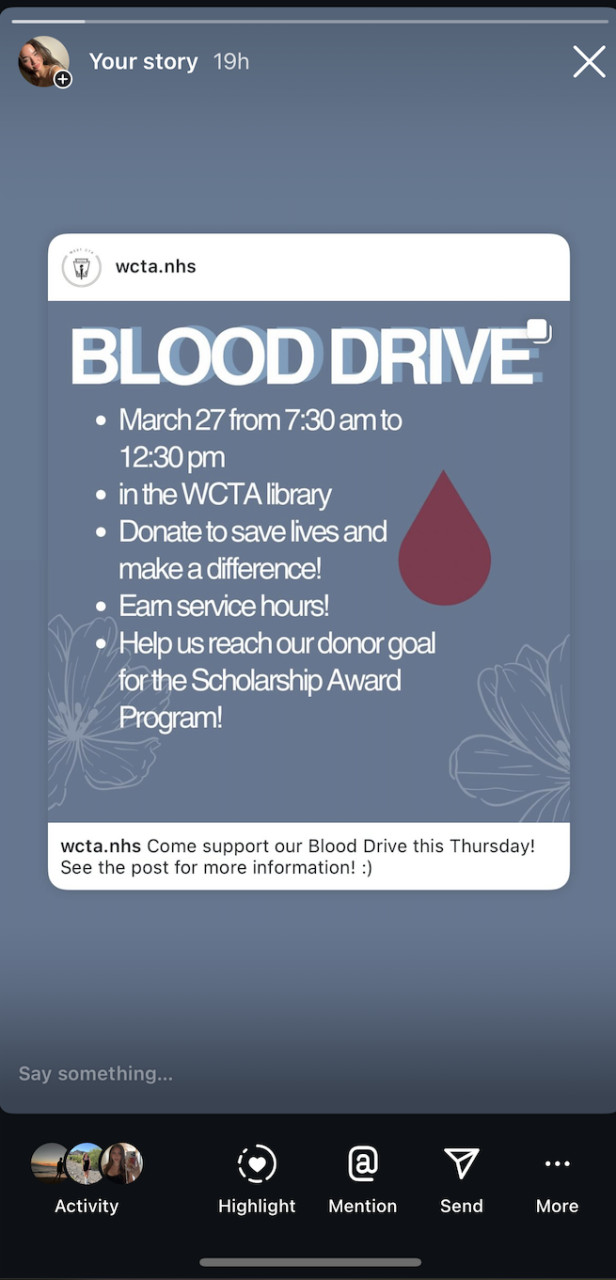Close the story viewer
This screenshot has width=616, height=1280.
[x=589, y=62]
